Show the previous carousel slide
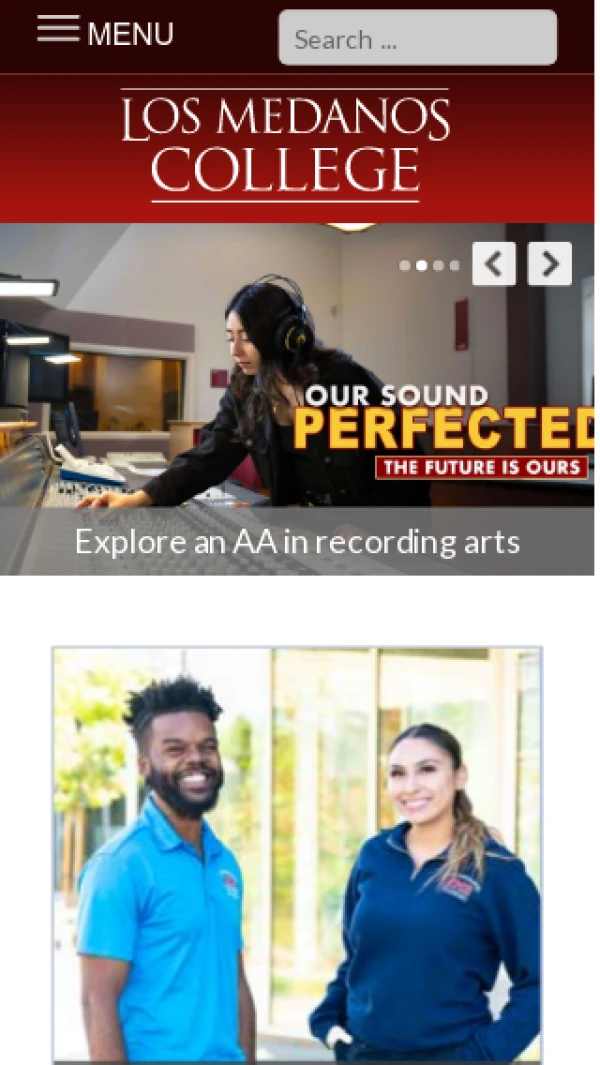Screen dimensions: 600x1065 point(494,265)
